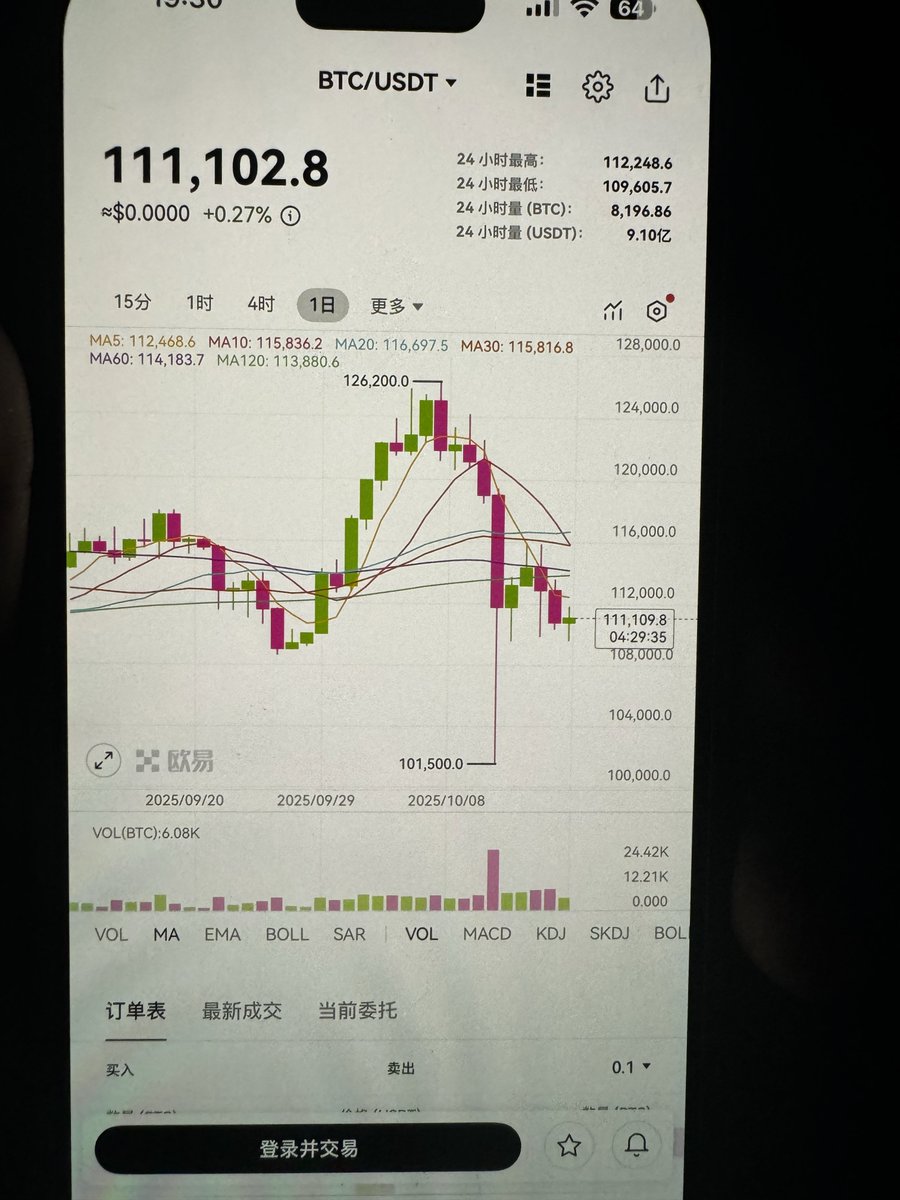Screen dimensions: 900x1200
Task: Add BTC/USDT to favorites with the star
Action: [x=569, y=1146]
